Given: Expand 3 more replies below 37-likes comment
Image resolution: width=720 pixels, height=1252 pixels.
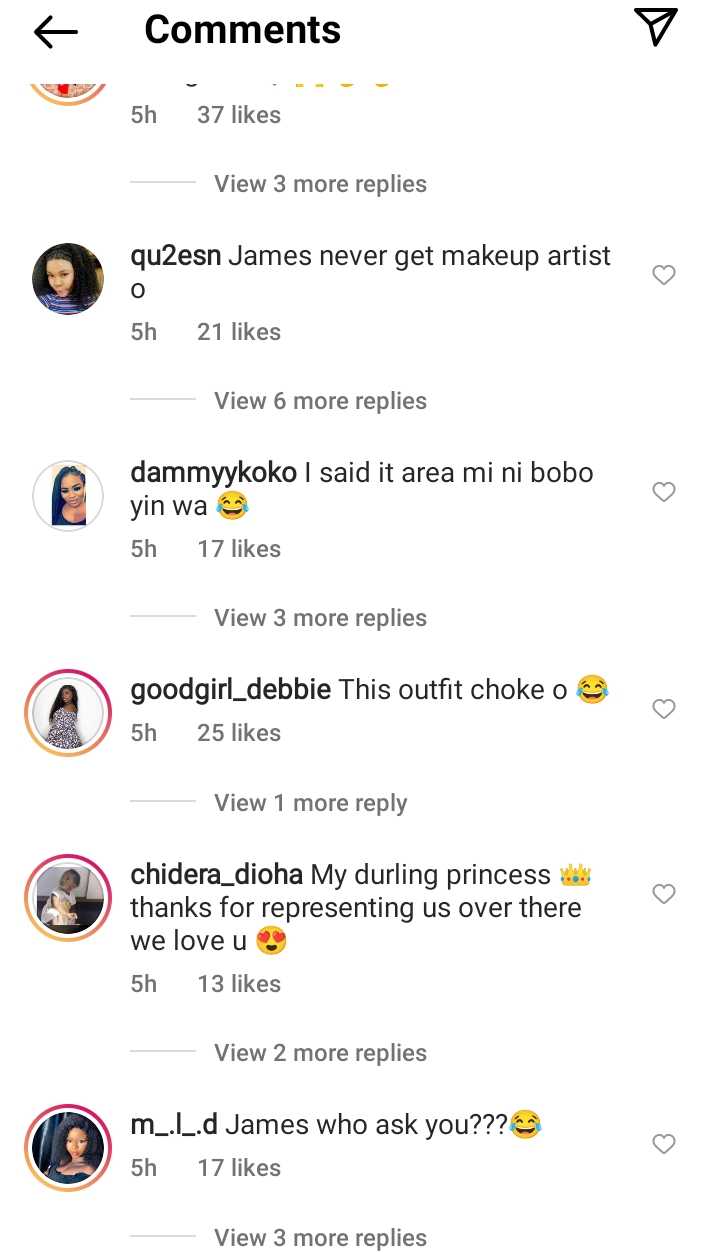Looking at the screenshot, I should tap(320, 184).
